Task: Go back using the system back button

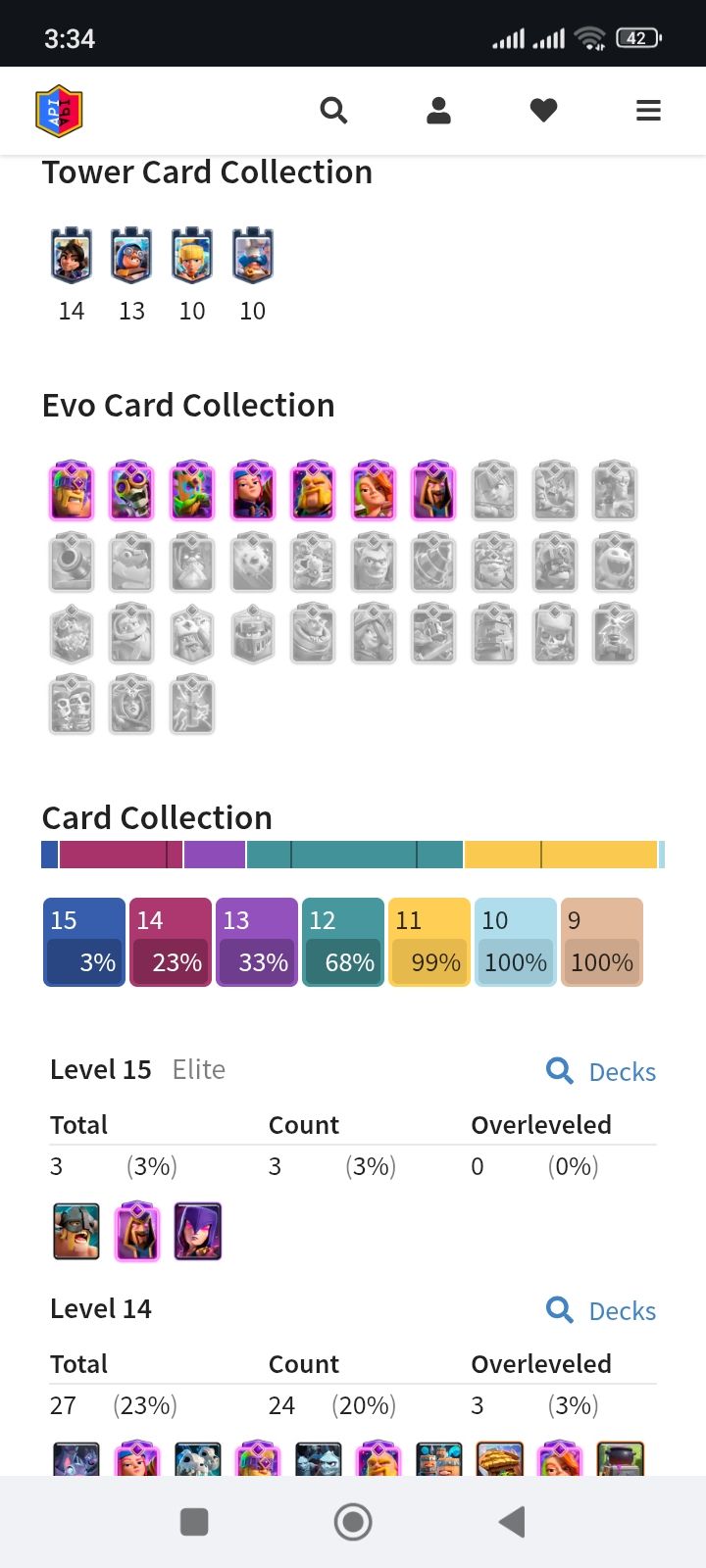Action: [512, 1522]
